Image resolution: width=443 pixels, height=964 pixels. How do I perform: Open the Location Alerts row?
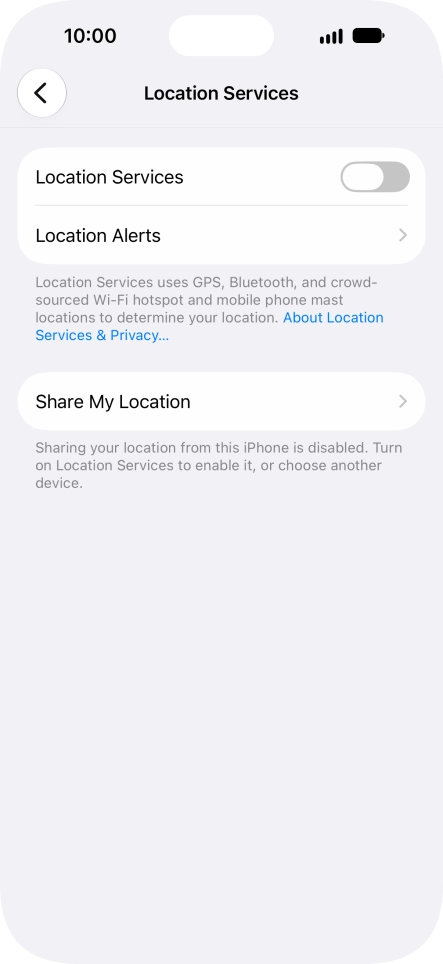[221, 235]
